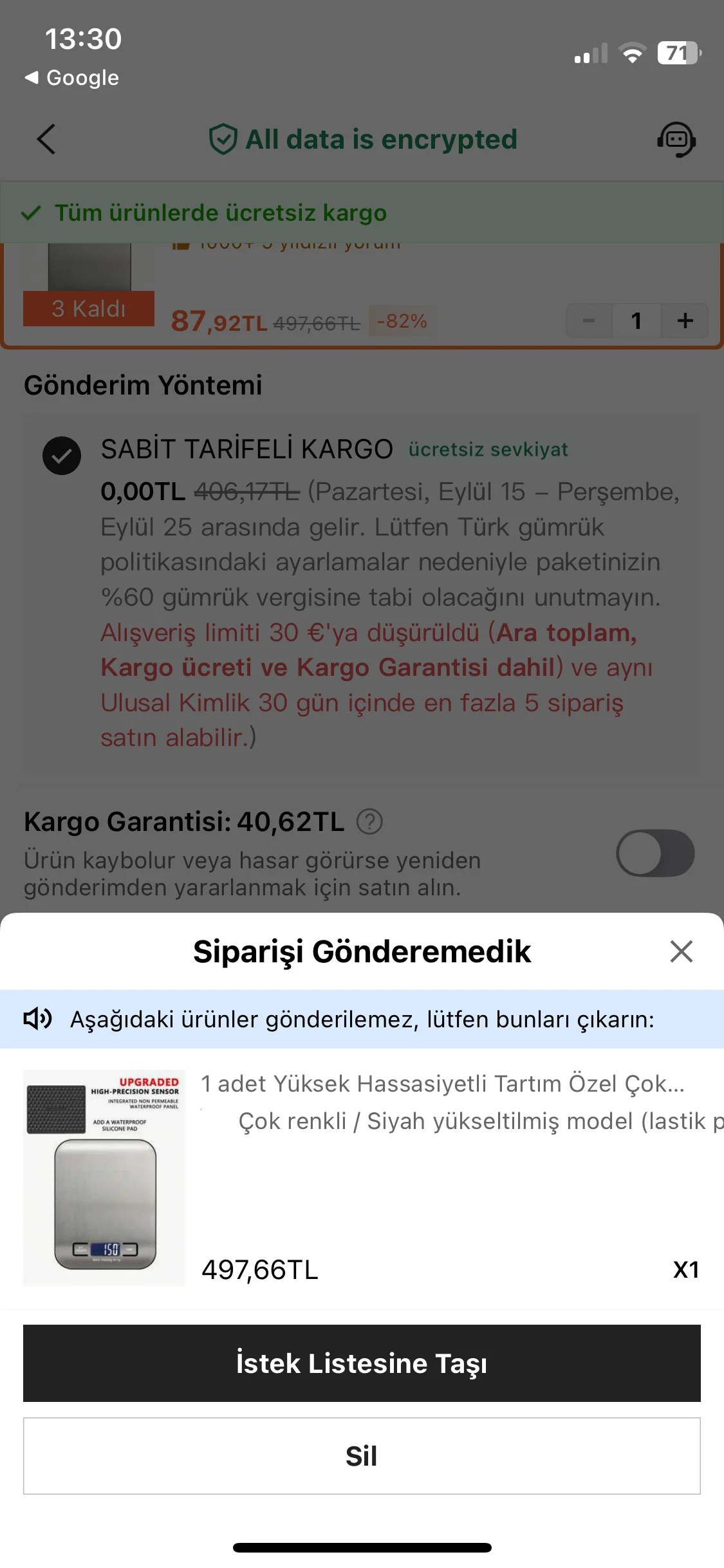
Task: Decrease item quantity with minus button
Action: point(589,321)
